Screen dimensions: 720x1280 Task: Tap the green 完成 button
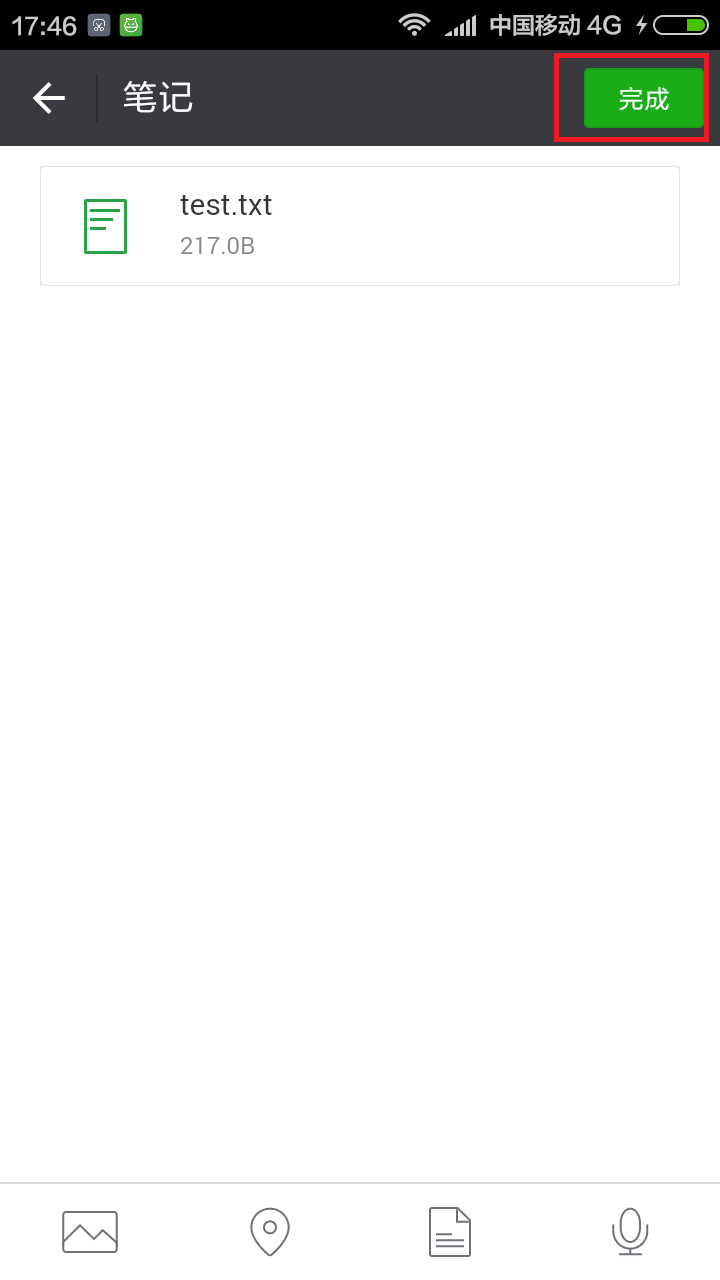[644, 98]
